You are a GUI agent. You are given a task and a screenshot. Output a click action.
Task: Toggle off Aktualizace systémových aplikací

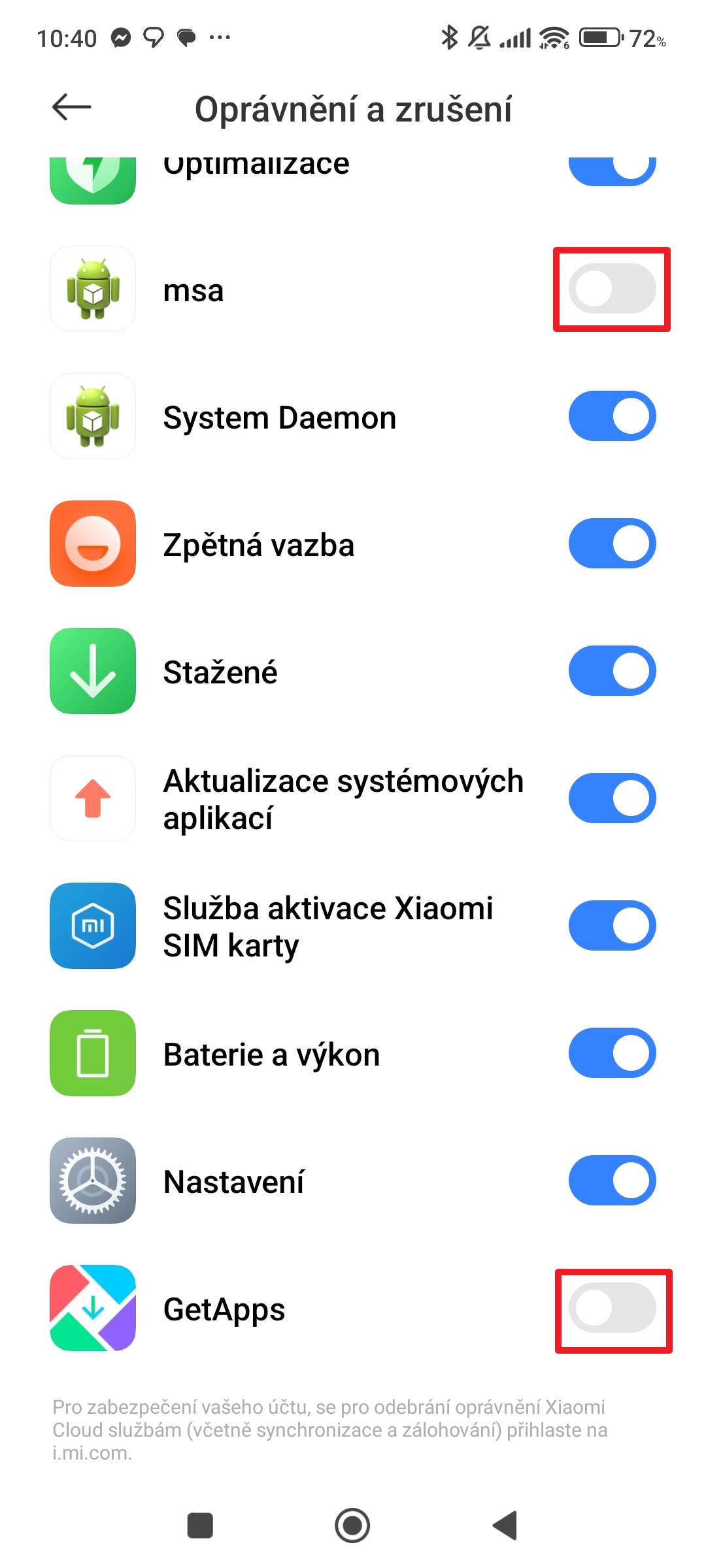click(x=612, y=798)
